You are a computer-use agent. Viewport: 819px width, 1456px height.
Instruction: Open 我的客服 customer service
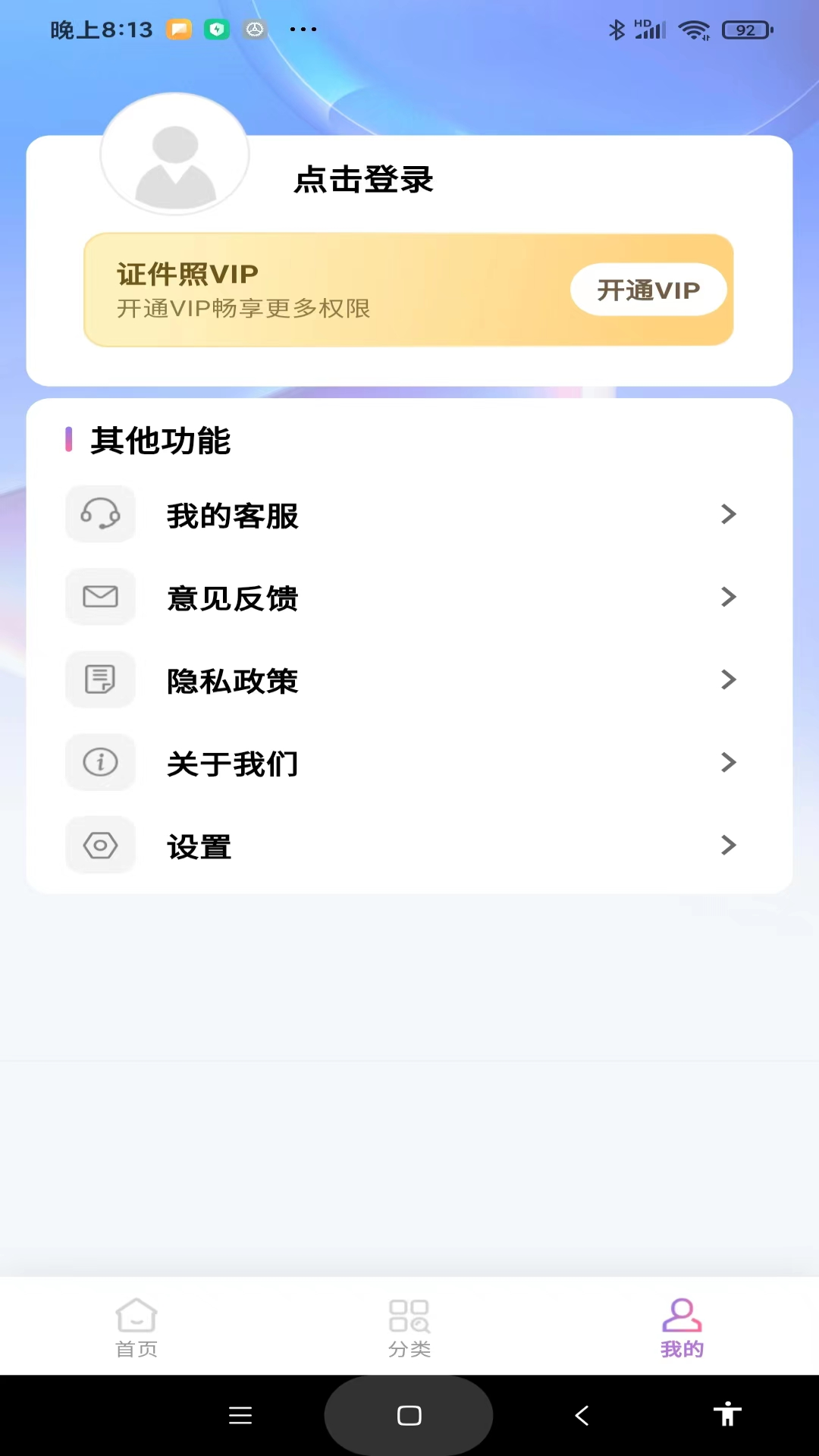pyautogui.click(x=409, y=515)
